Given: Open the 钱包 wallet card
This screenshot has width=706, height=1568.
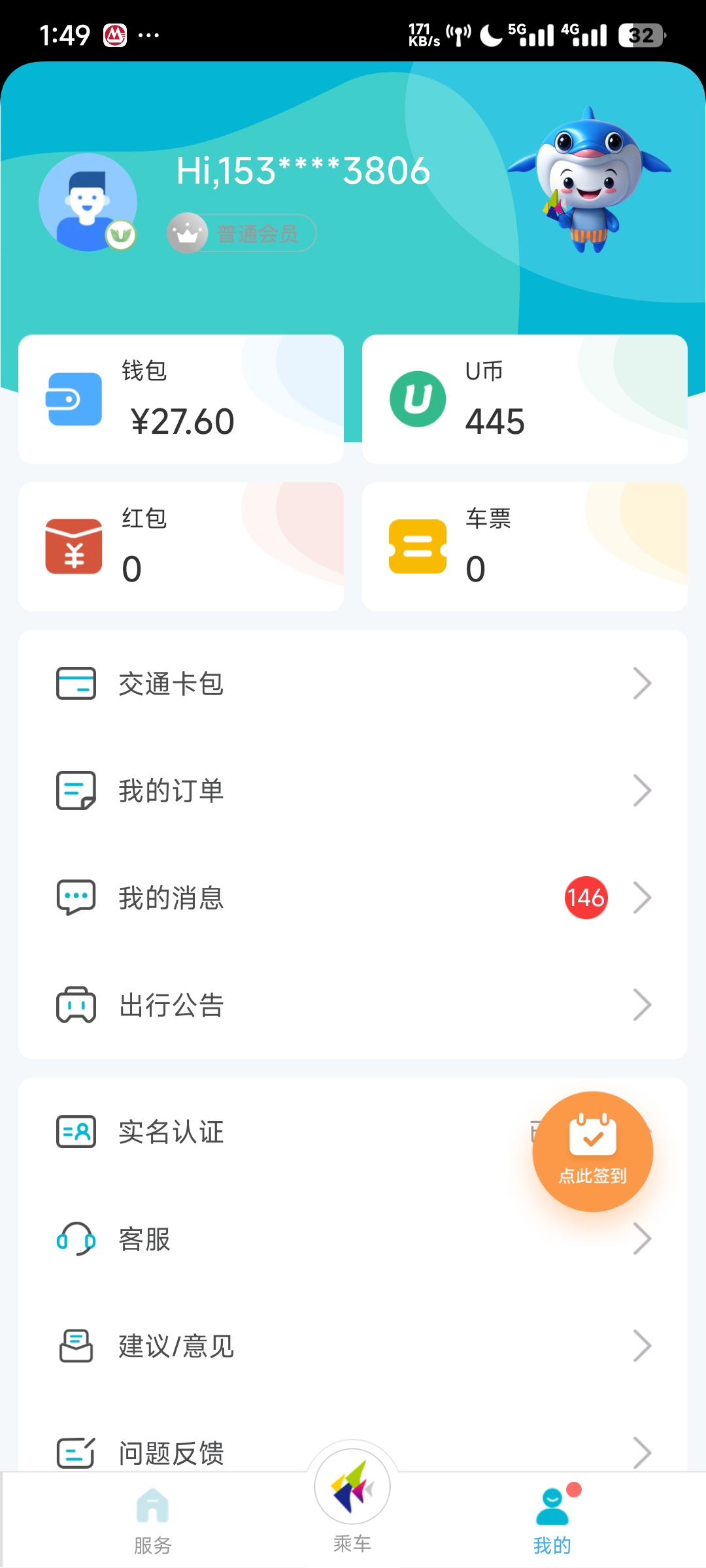Looking at the screenshot, I should tap(181, 399).
